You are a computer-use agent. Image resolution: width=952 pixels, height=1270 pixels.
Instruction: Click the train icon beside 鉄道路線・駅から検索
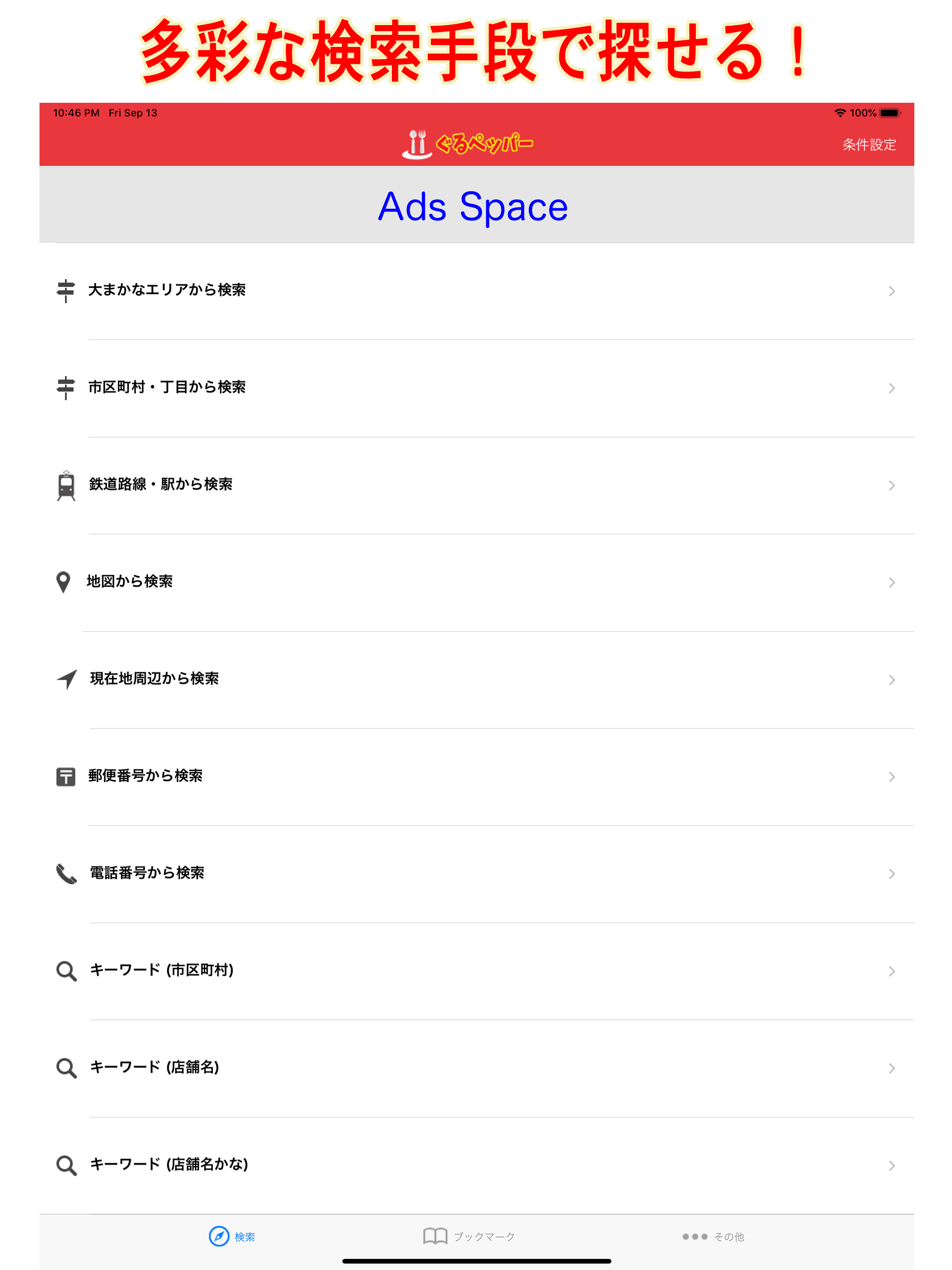point(66,485)
